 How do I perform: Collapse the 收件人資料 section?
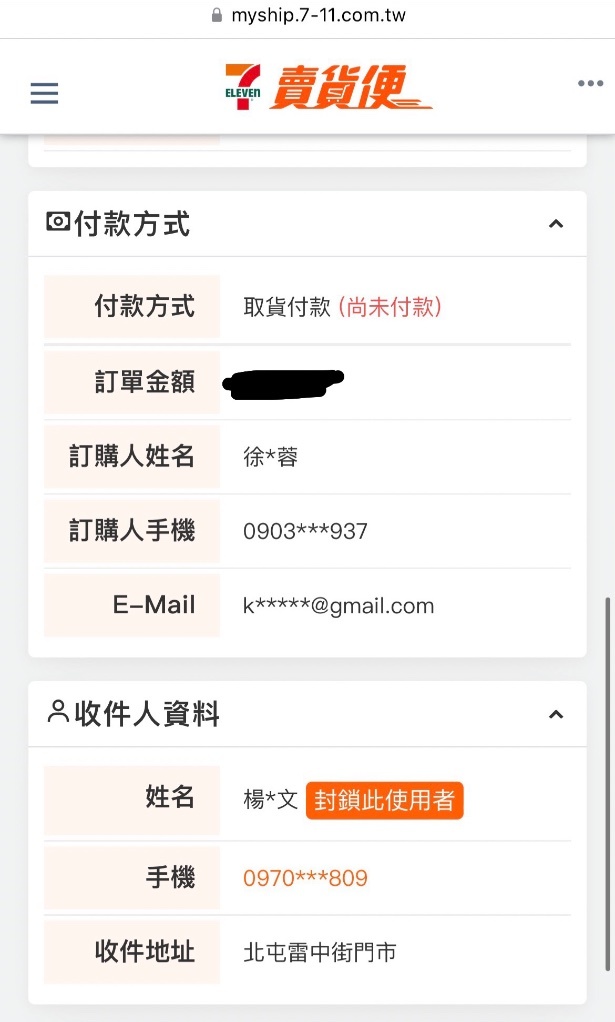(556, 714)
